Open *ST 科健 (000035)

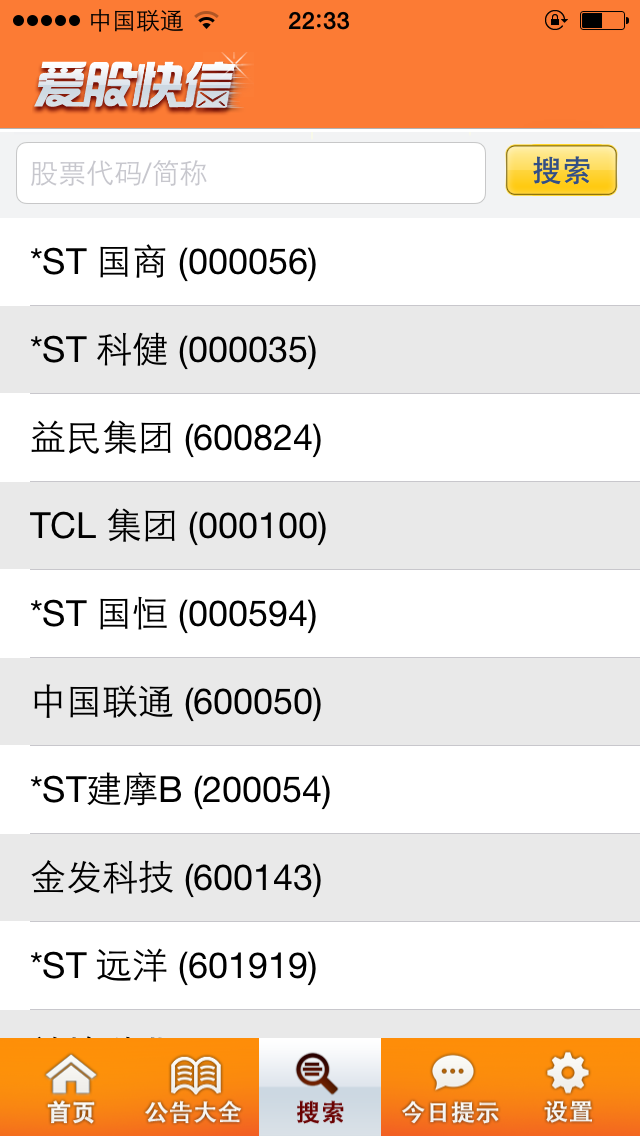[320, 350]
